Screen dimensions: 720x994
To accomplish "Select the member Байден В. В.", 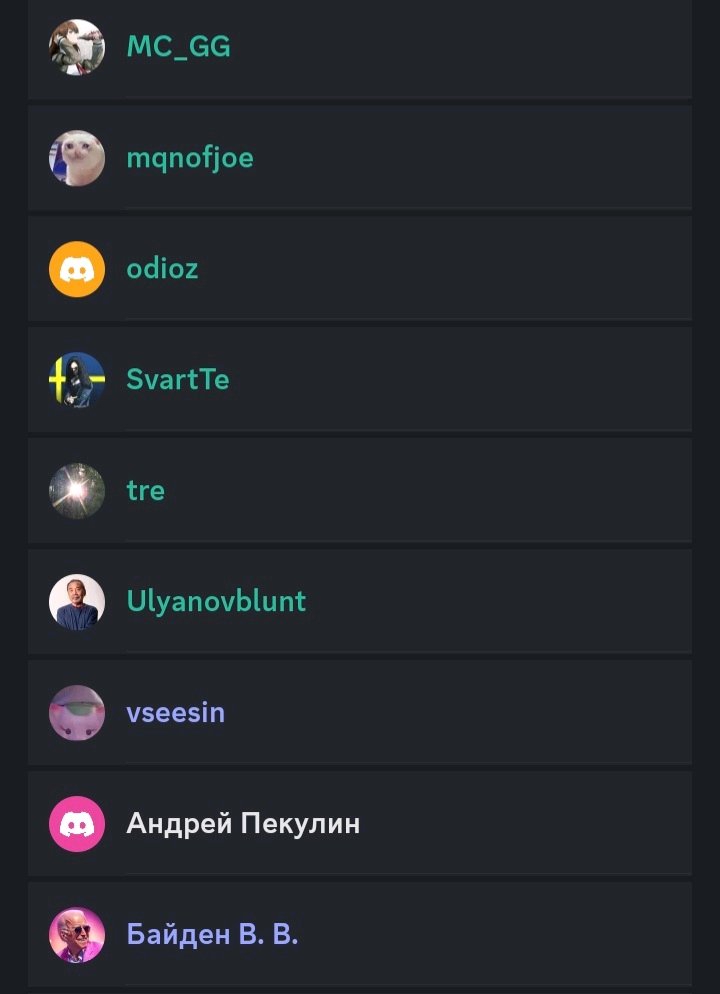I will point(212,935).
